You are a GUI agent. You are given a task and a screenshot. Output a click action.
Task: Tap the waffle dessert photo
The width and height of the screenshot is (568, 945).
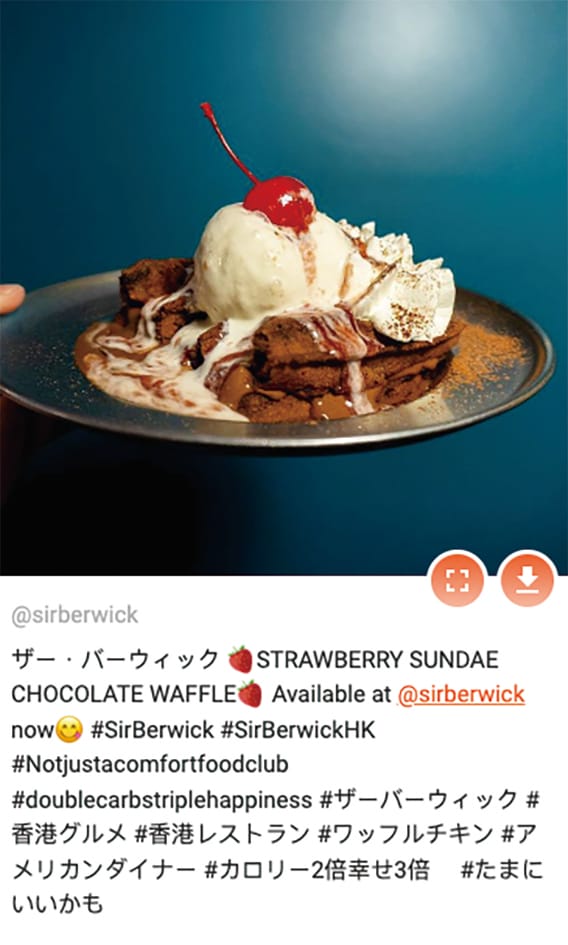(x=284, y=287)
